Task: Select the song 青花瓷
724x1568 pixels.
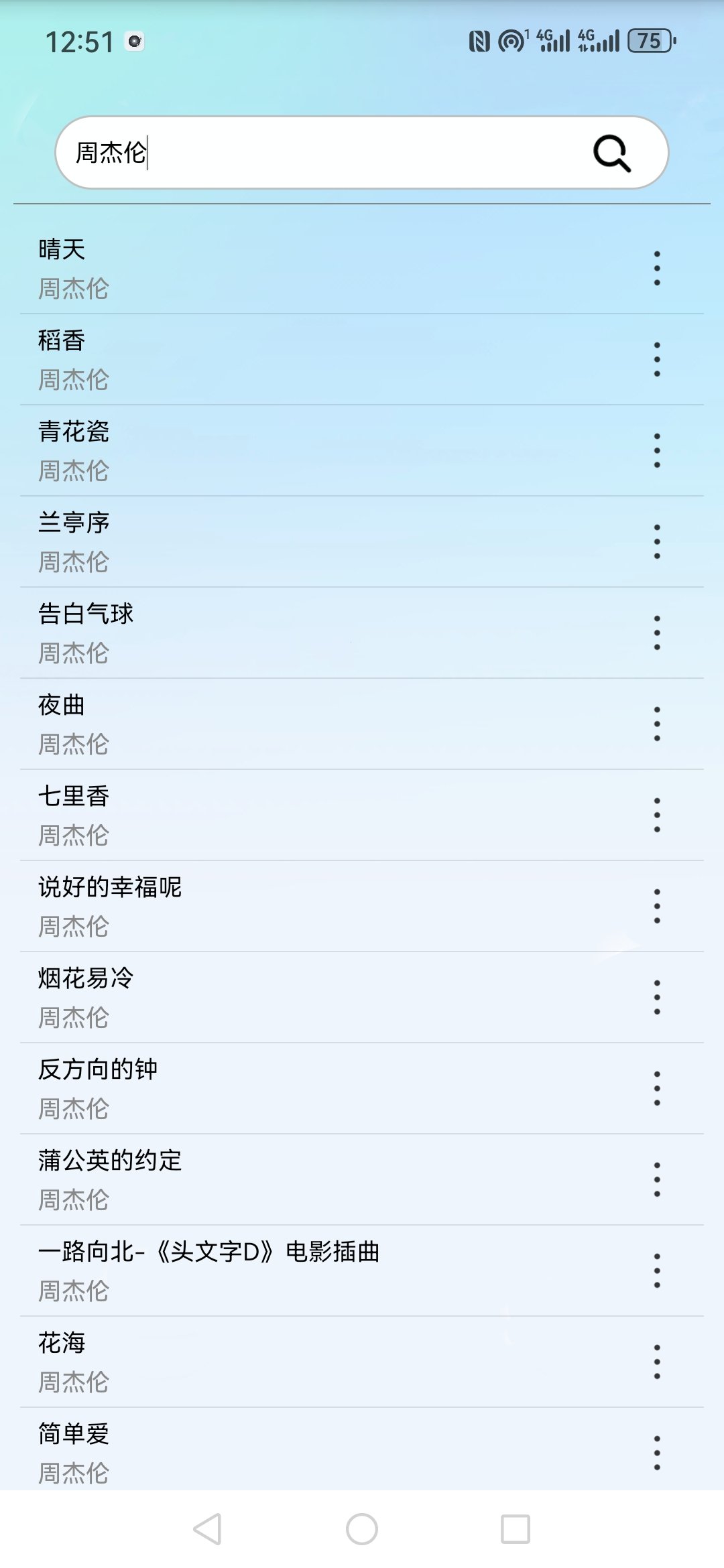Action: (268, 450)
